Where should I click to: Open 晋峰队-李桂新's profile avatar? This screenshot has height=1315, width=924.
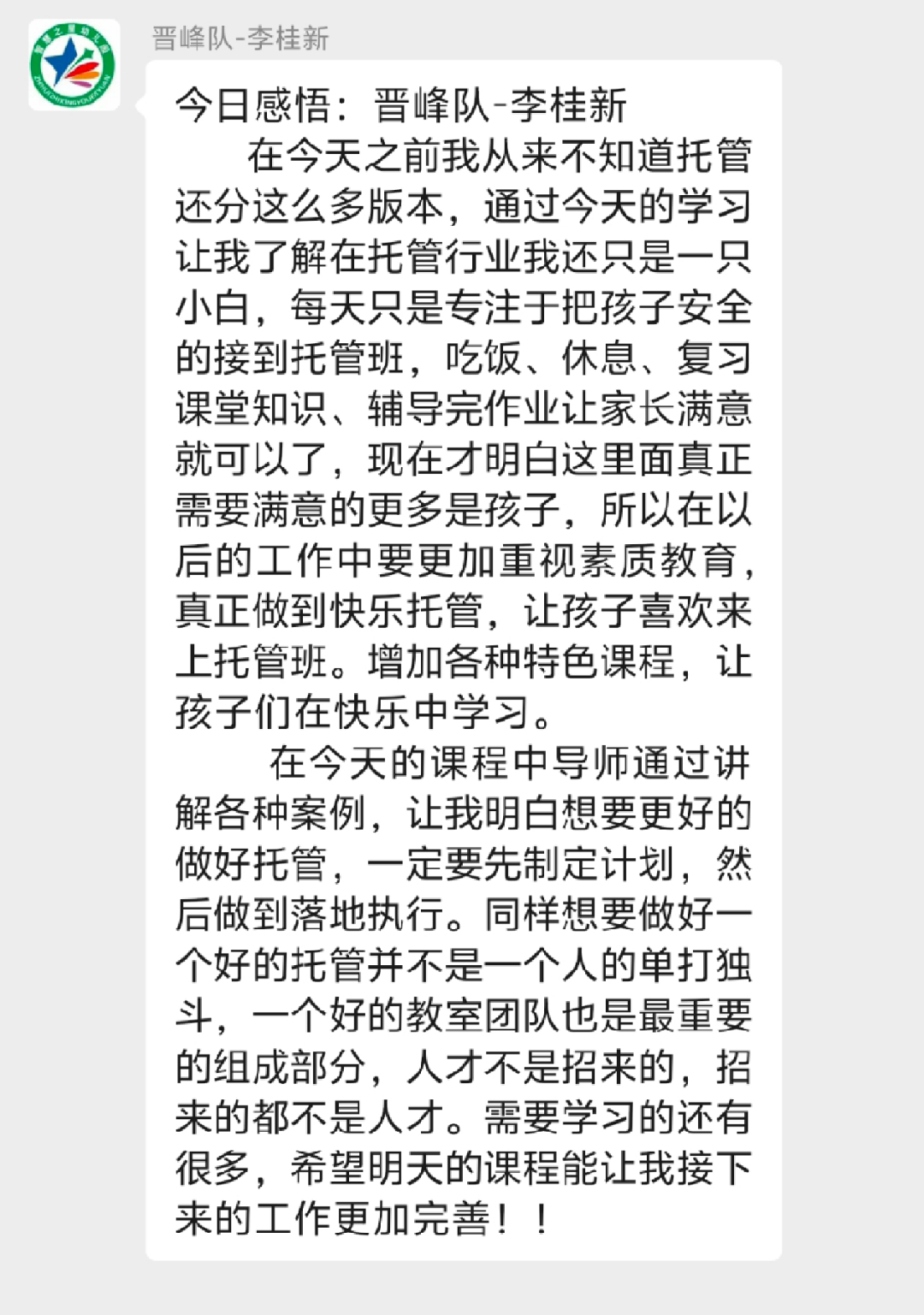coord(74,65)
